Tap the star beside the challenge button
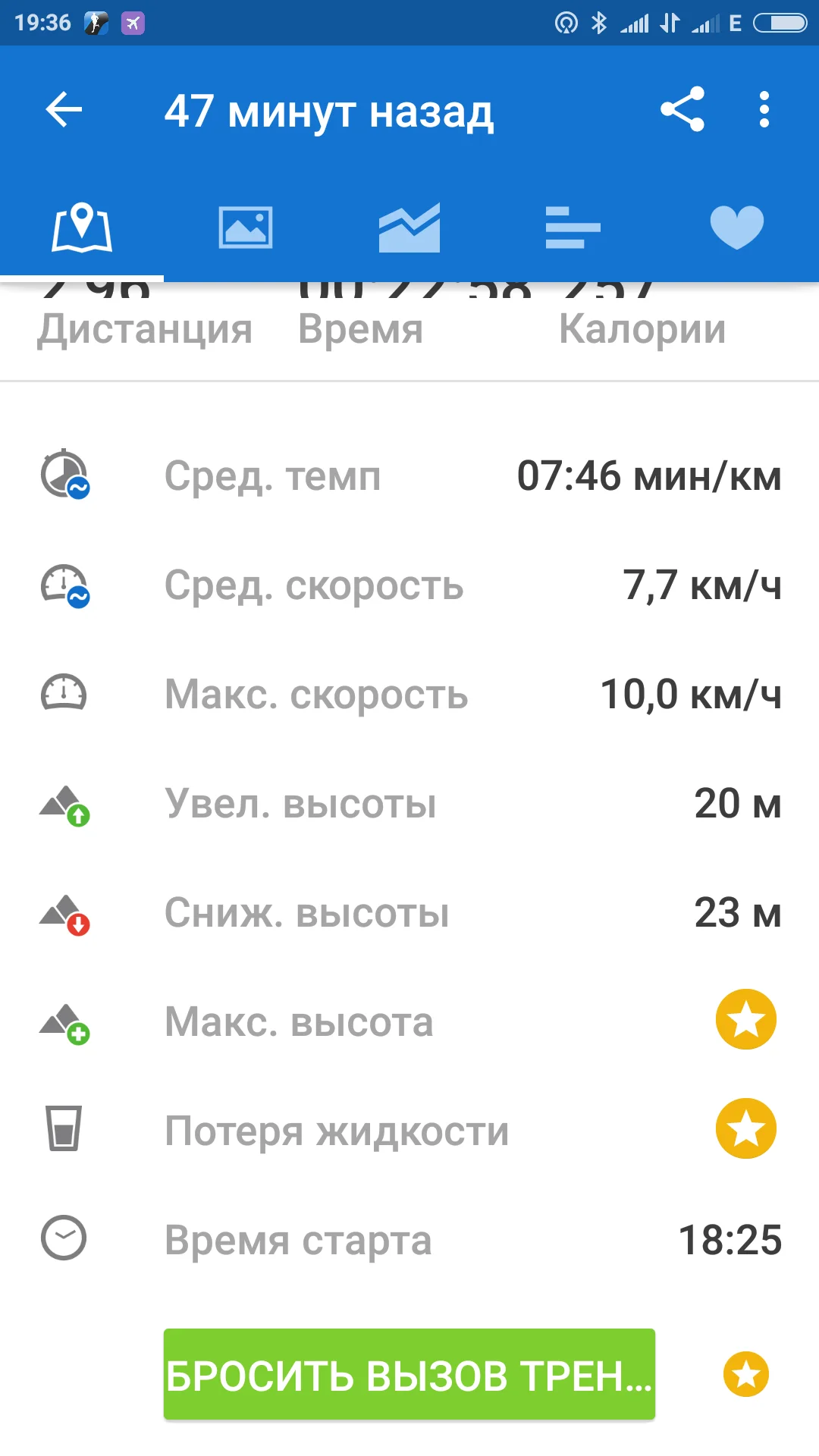This screenshot has width=819, height=1456. pyautogui.click(x=746, y=1374)
